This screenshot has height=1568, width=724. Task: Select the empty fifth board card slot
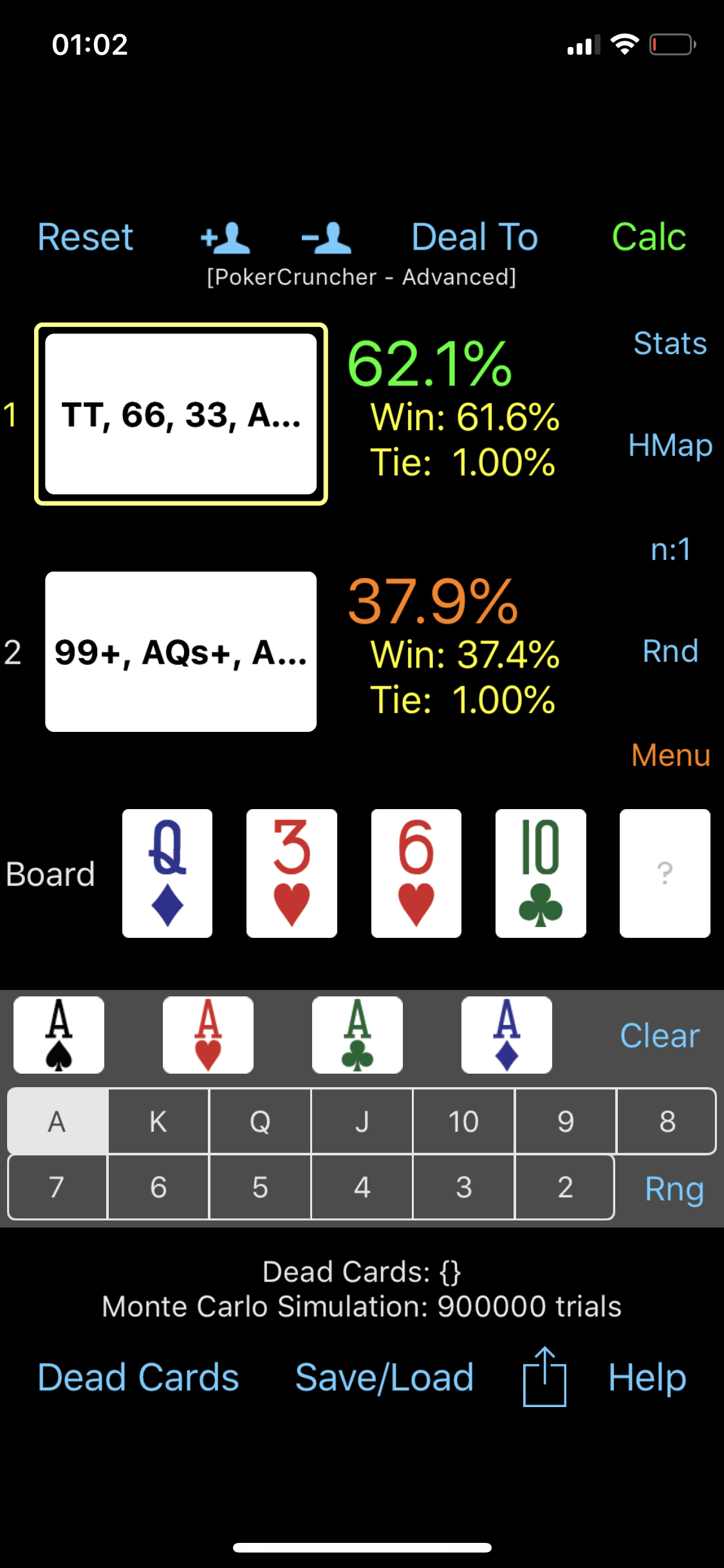[x=665, y=873]
